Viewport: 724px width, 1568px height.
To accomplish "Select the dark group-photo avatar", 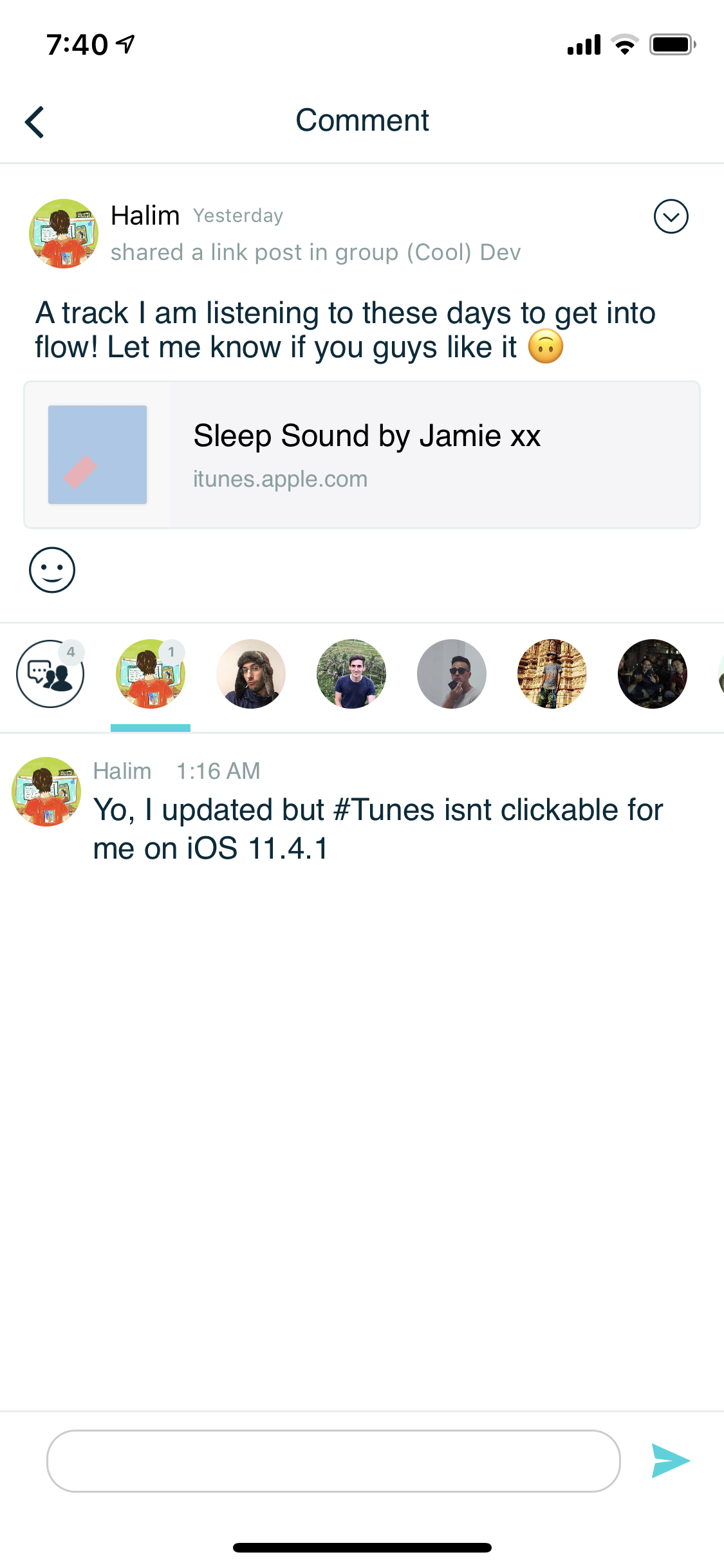I will click(x=653, y=674).
